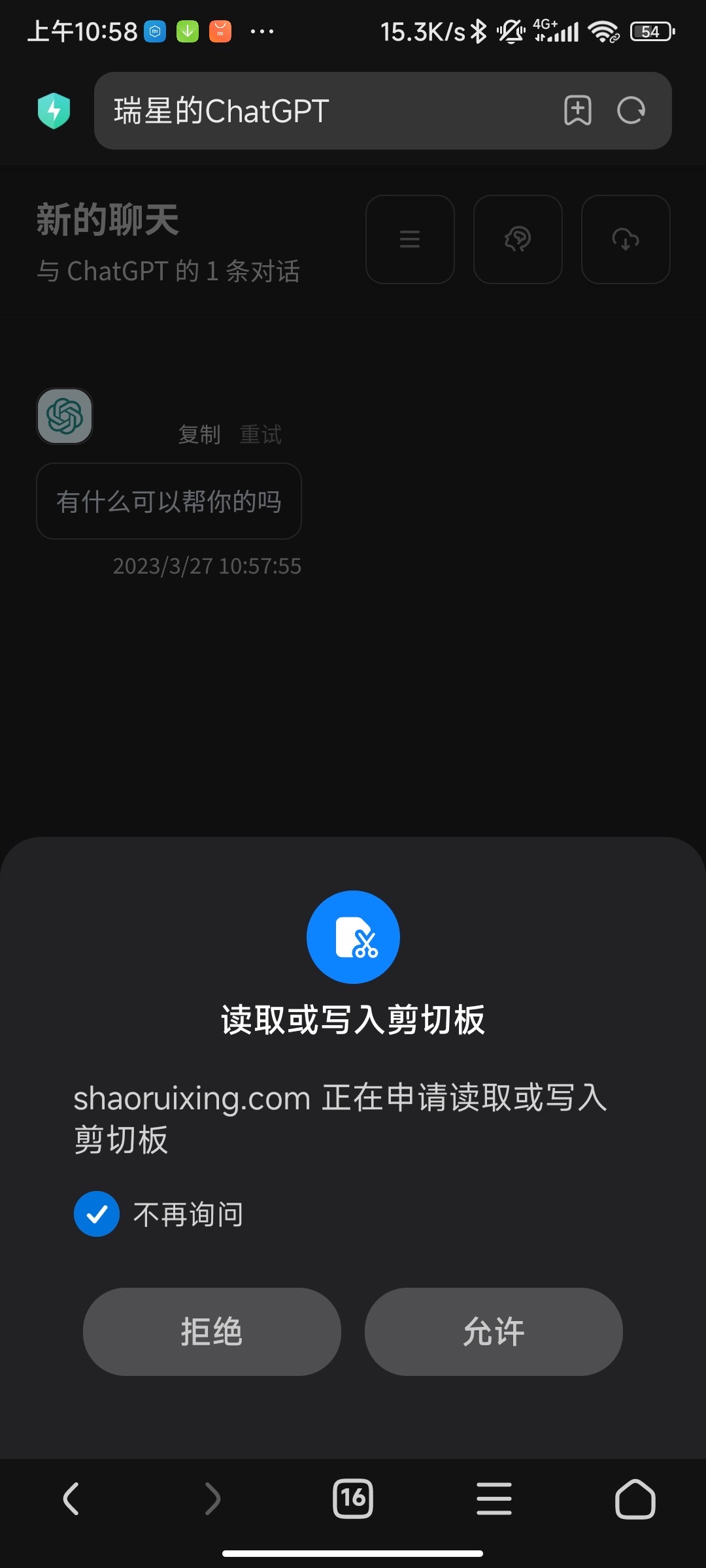Open the chat list menu icon
Image resolution: width=706 pixels, height=1568 pixels.
[410, 240]
